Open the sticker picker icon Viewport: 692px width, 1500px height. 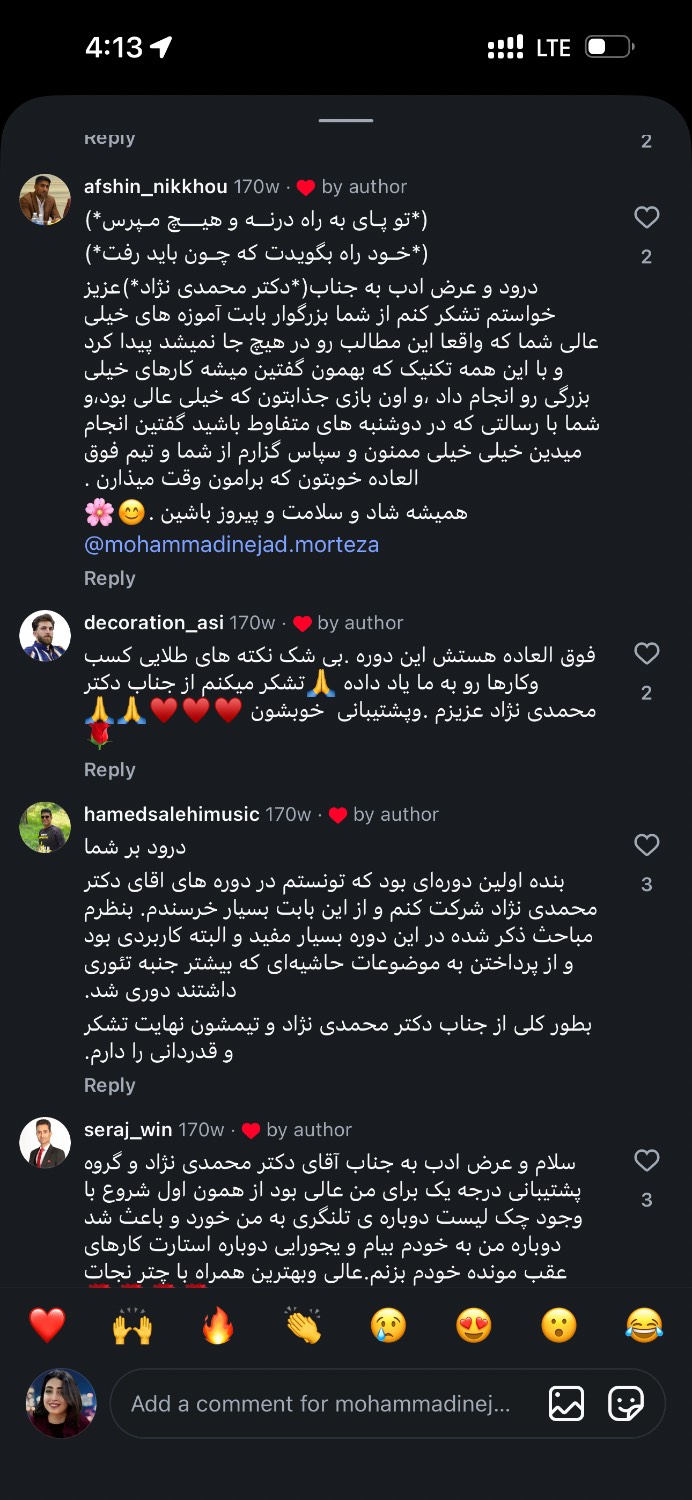tap(626, 1404)
